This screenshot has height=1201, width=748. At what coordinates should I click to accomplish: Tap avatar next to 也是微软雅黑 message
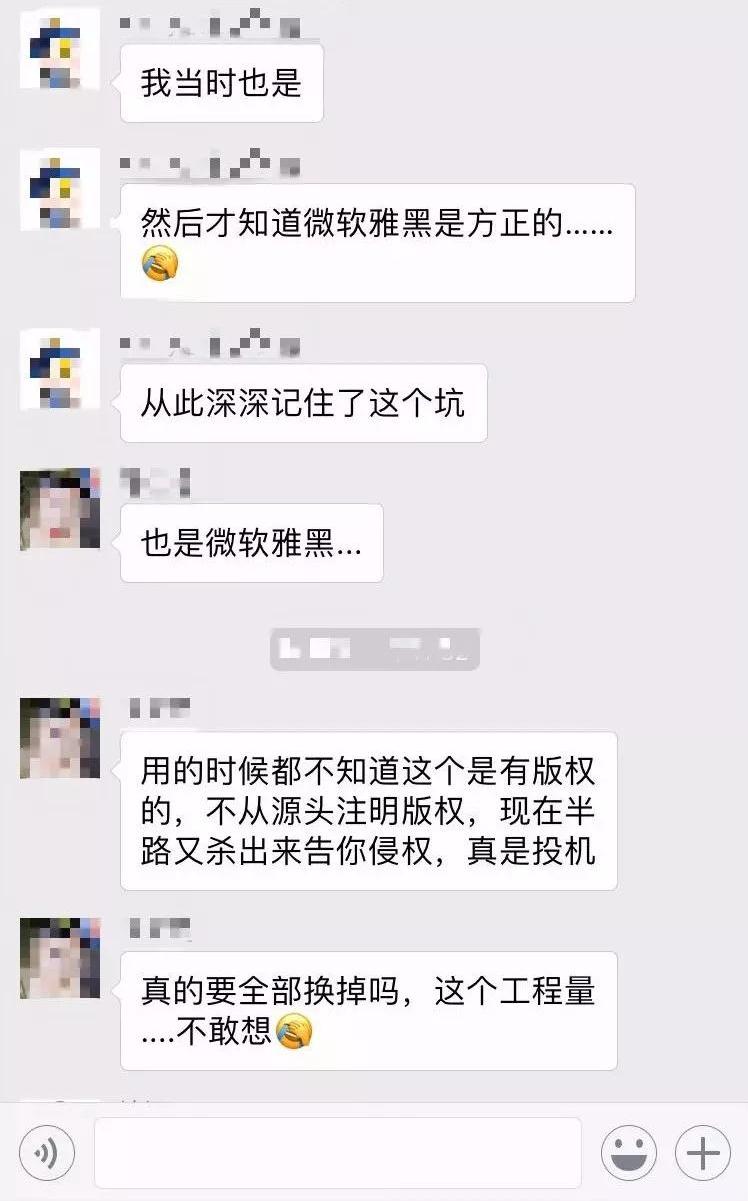click(x=60, y=509)
